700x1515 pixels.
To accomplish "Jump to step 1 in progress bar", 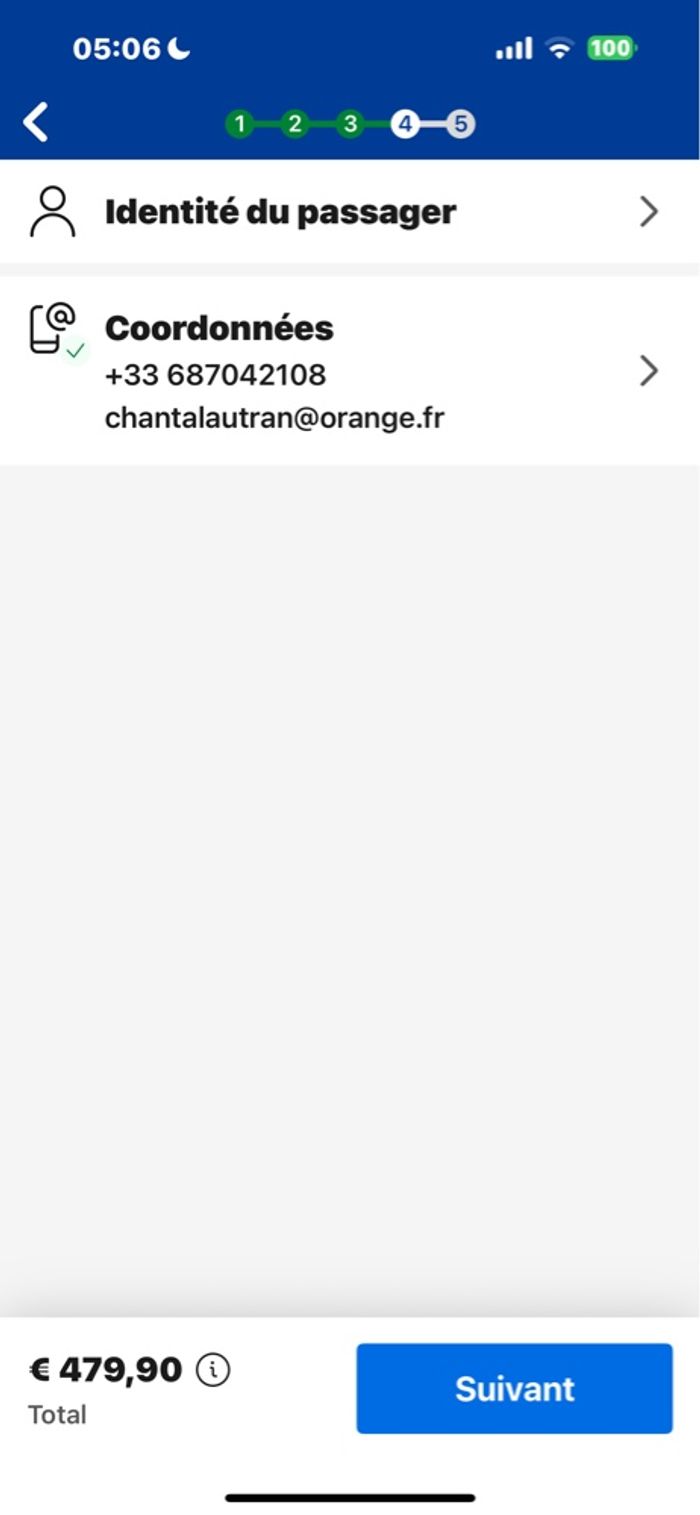I will click(x=239, y=124).
